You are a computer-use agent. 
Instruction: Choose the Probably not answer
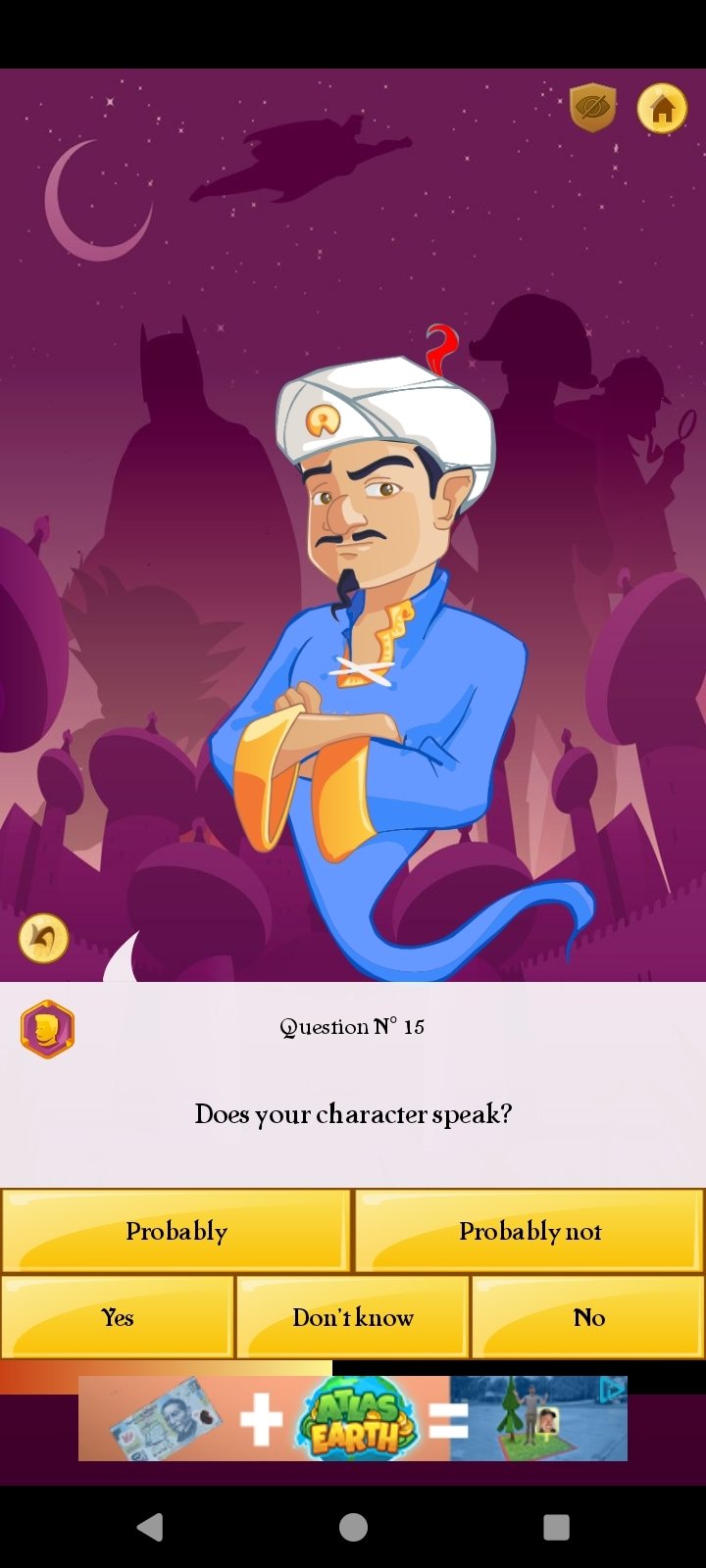tap(529, 1231)
